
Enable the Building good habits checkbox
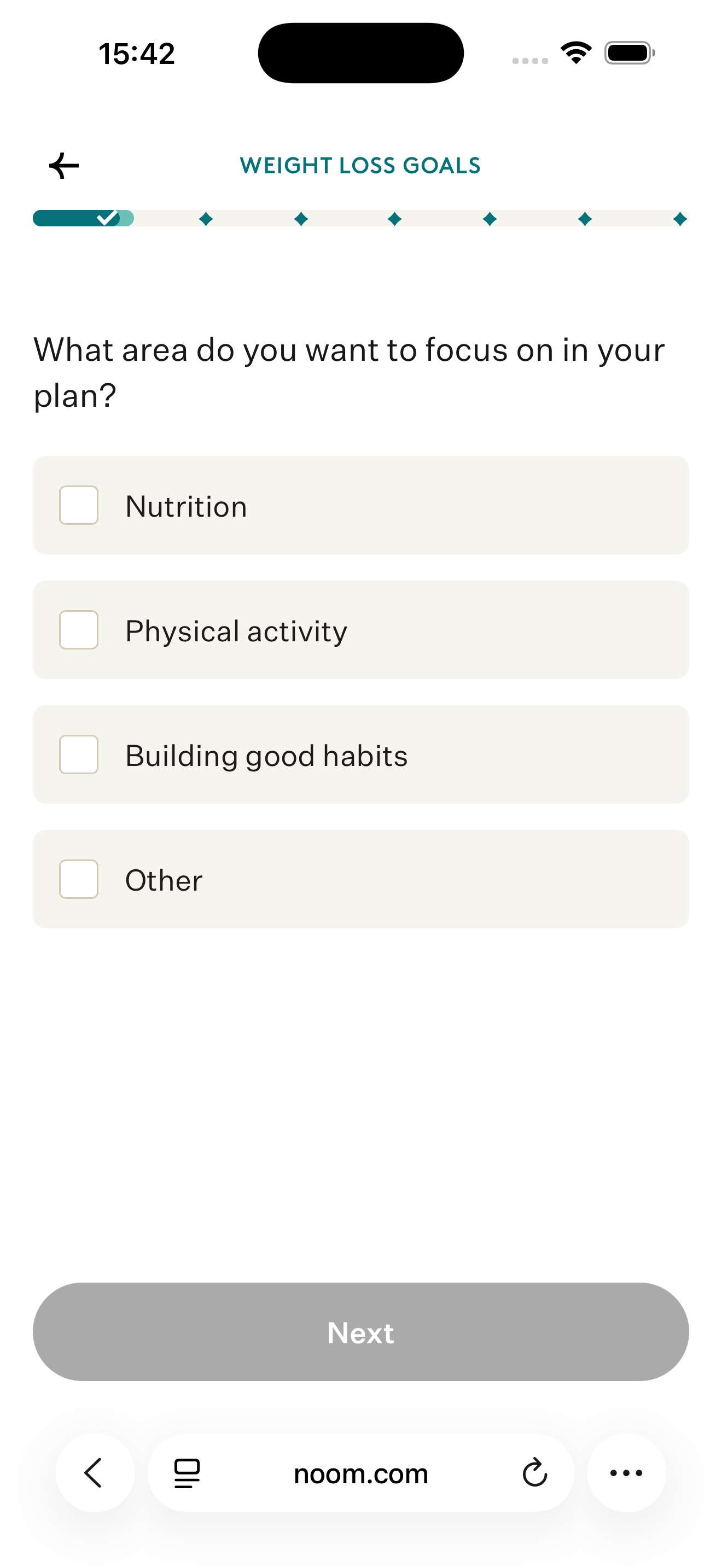79,756
